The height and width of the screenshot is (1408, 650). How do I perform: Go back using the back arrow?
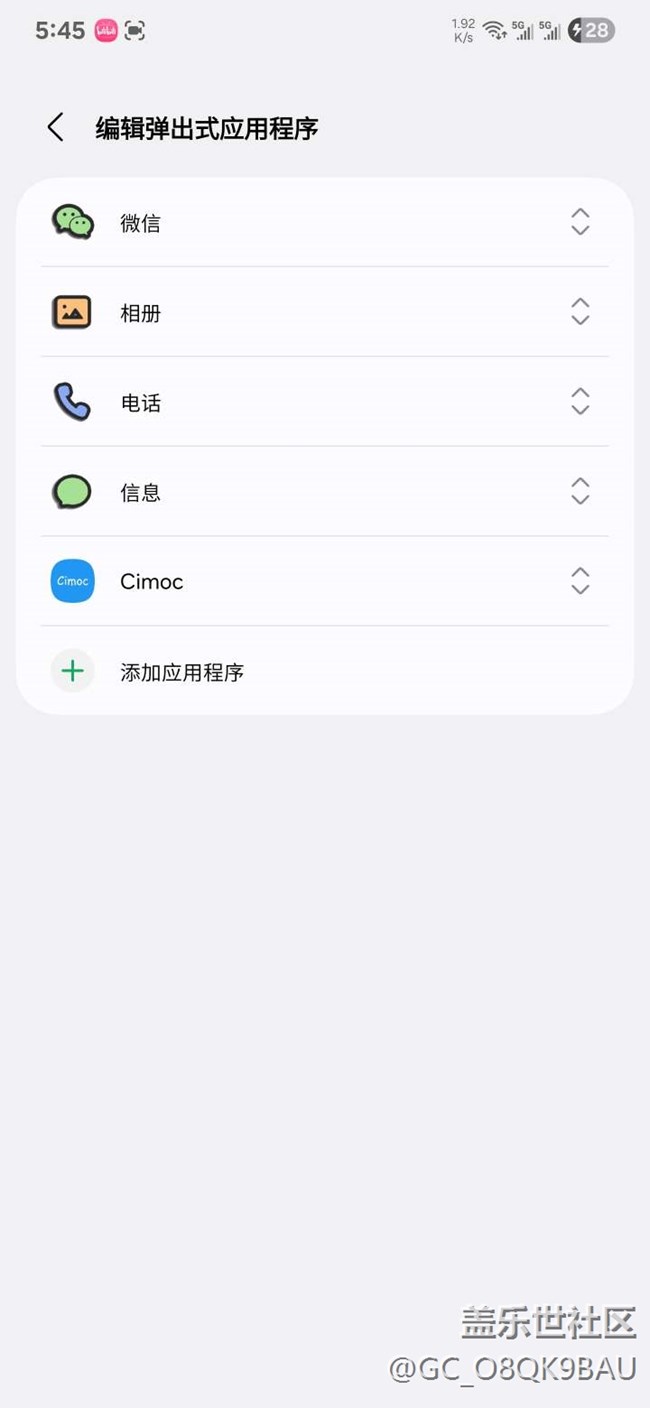point(55,127)
